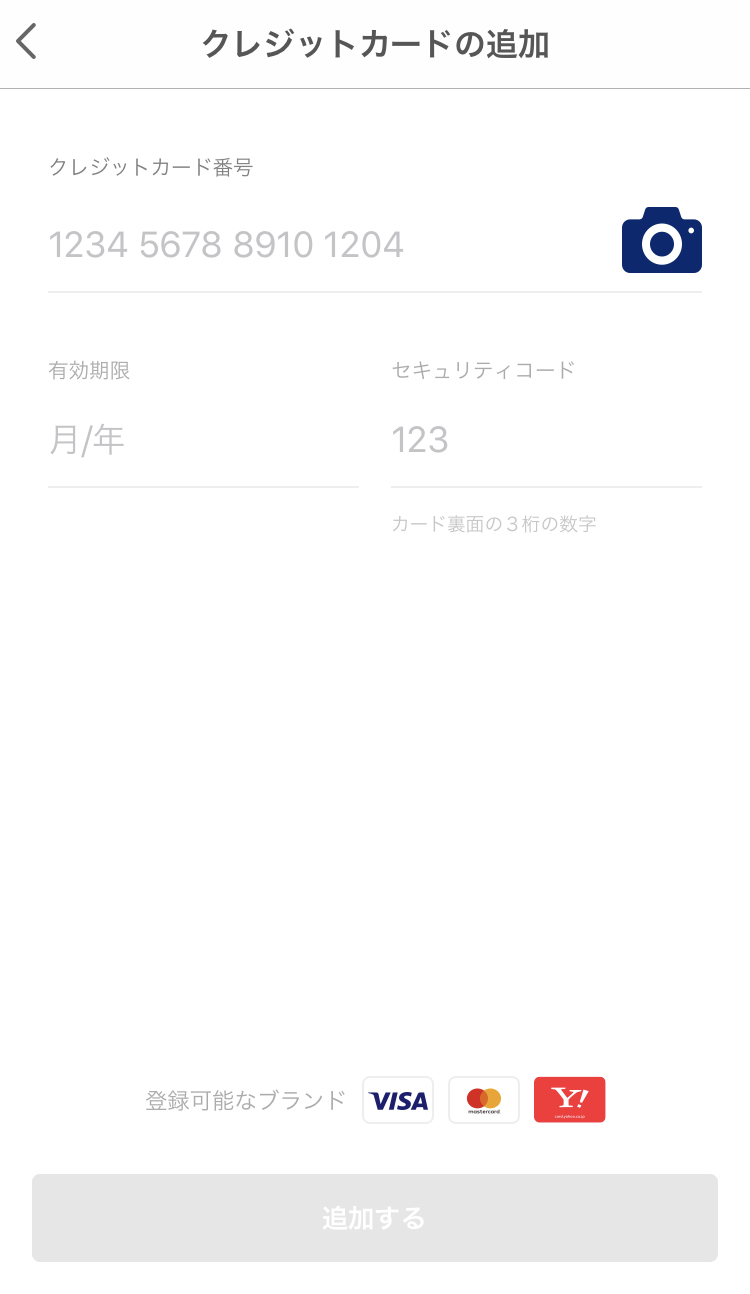Tap the 追加する button
Screen dimensions: 750x1294
pos(374,1218)
